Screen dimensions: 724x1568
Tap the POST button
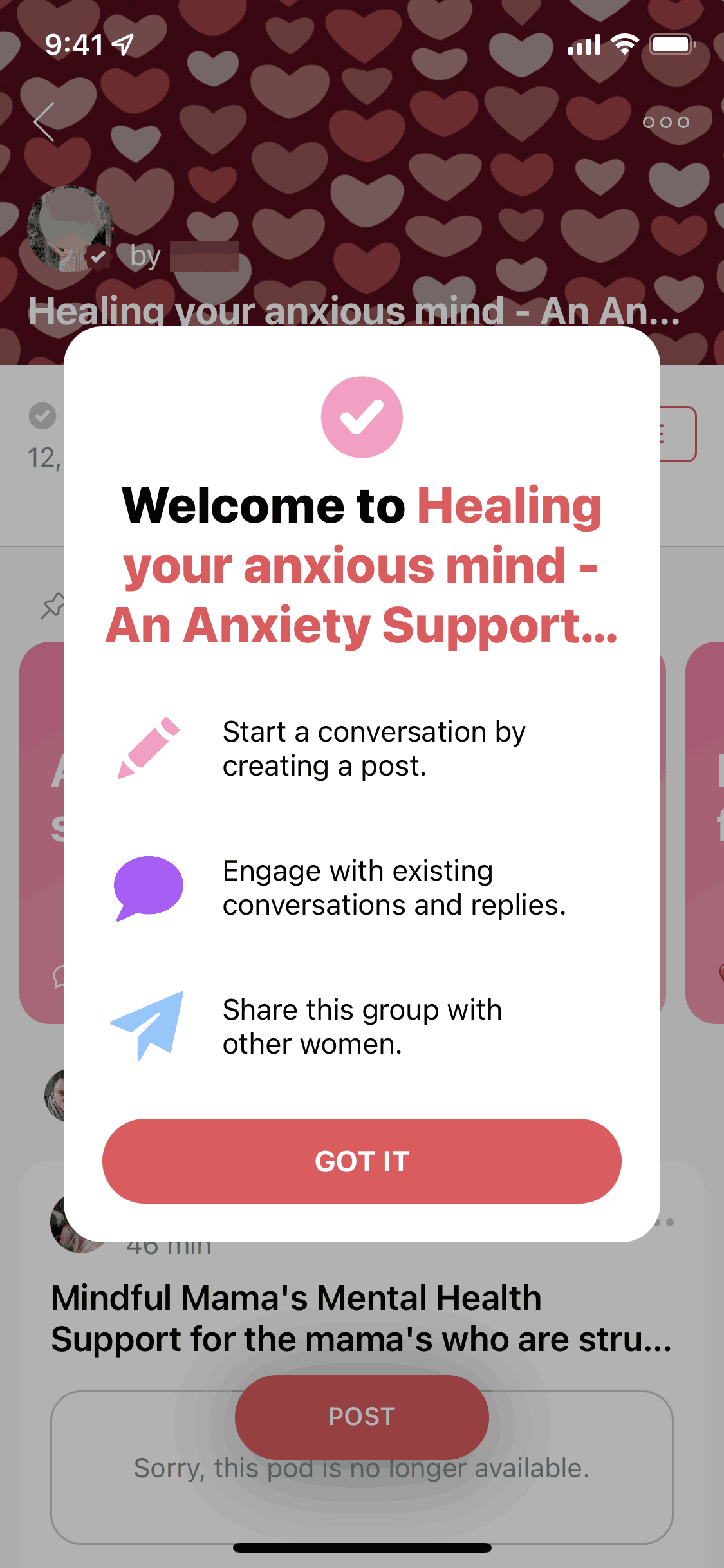(x=362, y=1416)
